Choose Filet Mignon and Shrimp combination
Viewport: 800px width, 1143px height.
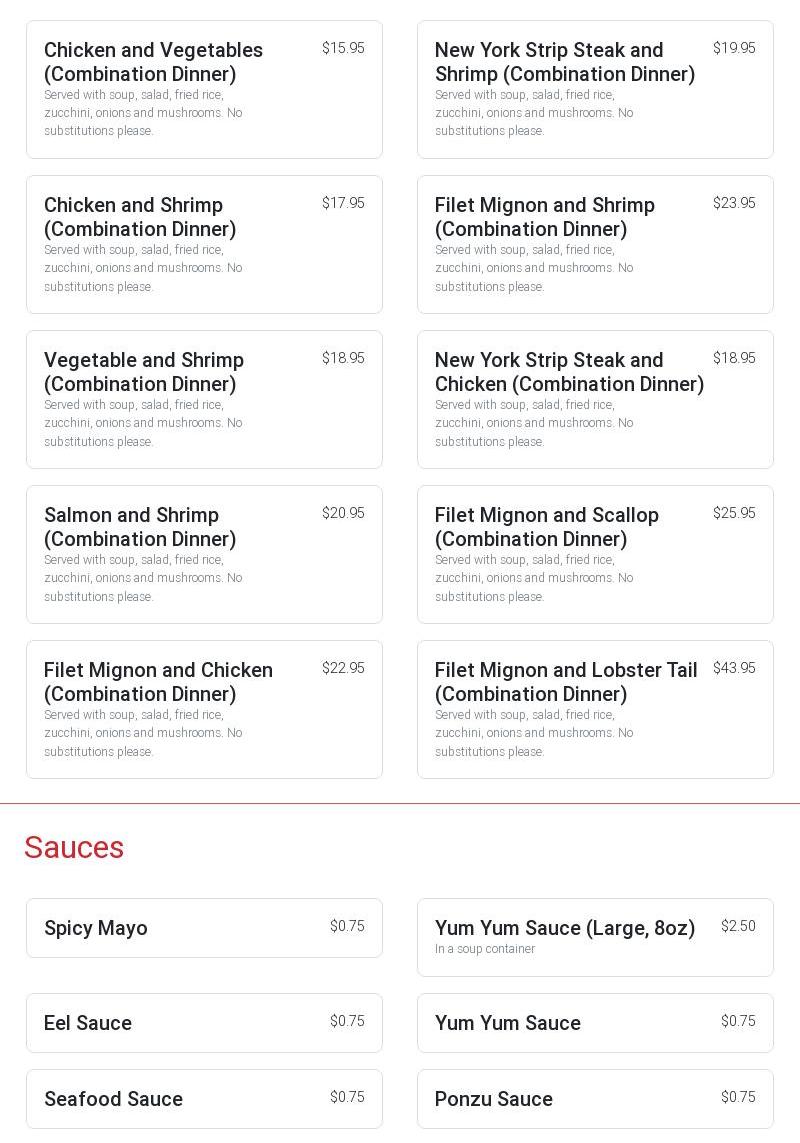(x=595, y=244)
